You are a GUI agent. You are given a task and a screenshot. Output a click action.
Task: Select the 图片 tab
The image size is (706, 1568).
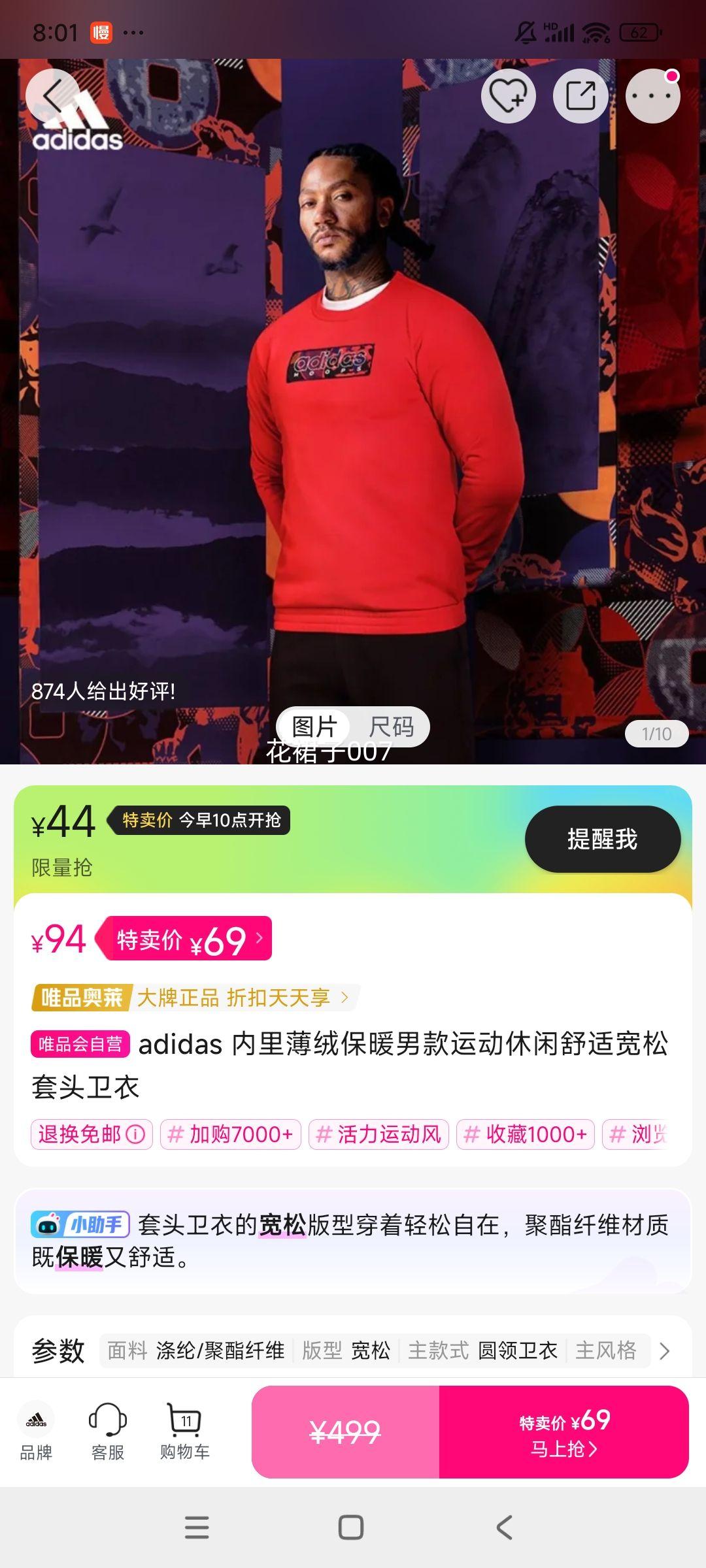click(314, 727)
